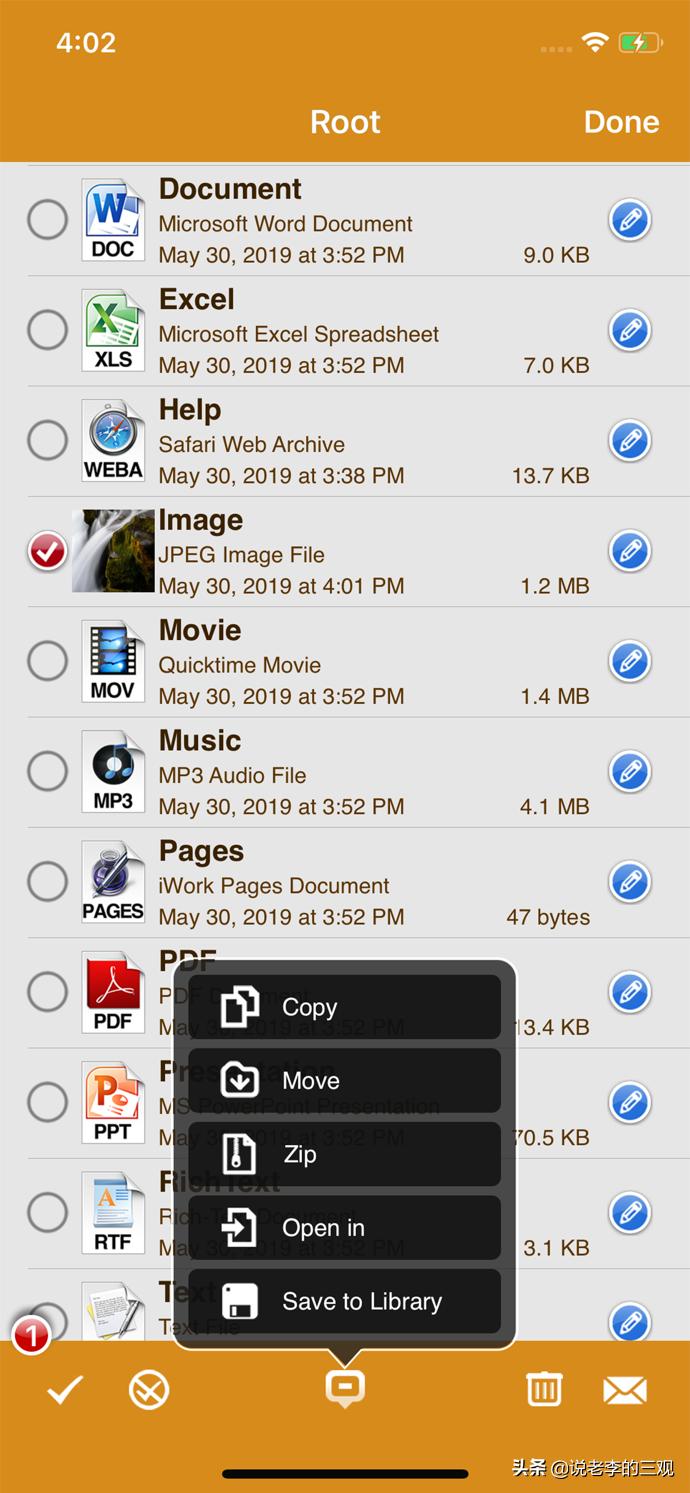Select all files with checkmark icon
This screenshot has width=690, height=1493.
tap(65, 1390)
